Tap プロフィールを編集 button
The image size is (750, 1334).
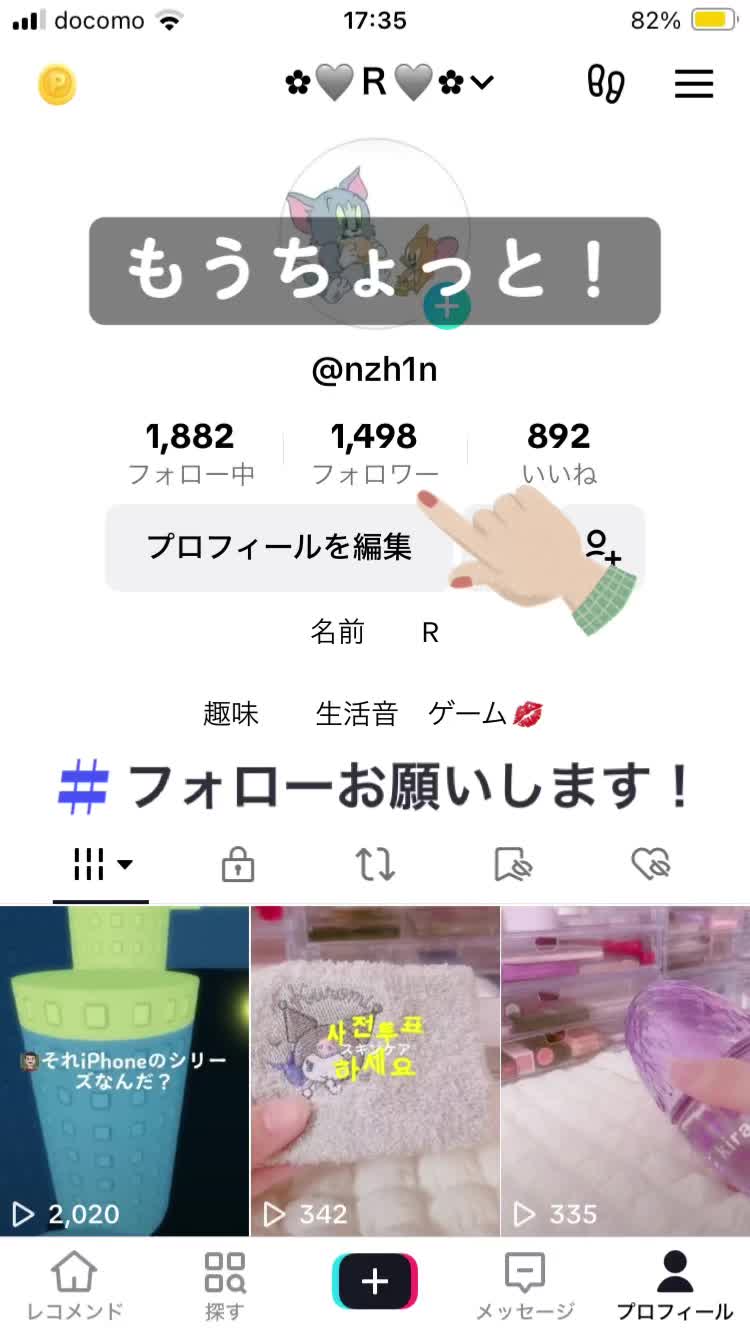point(279,547)
